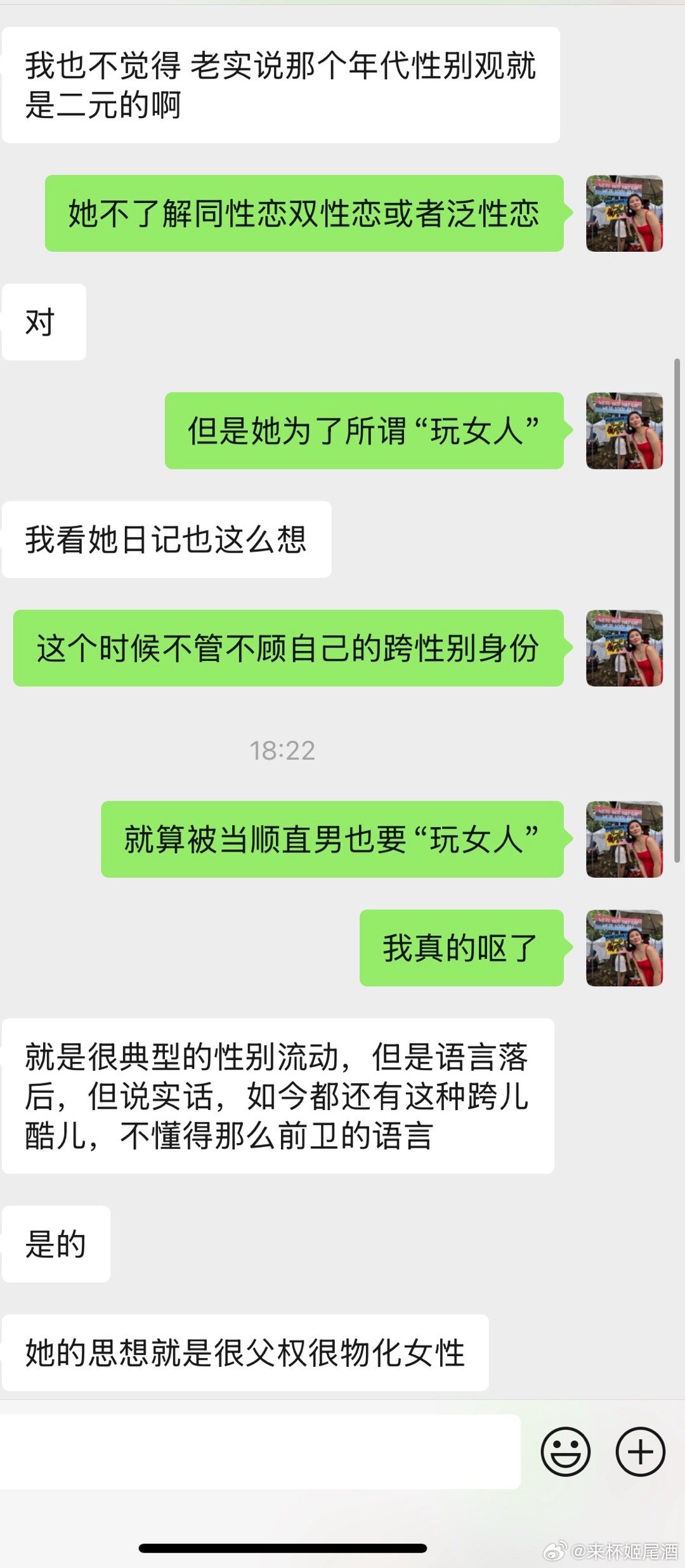Open the emoji sticker panel

click(x=565, y=1451)
